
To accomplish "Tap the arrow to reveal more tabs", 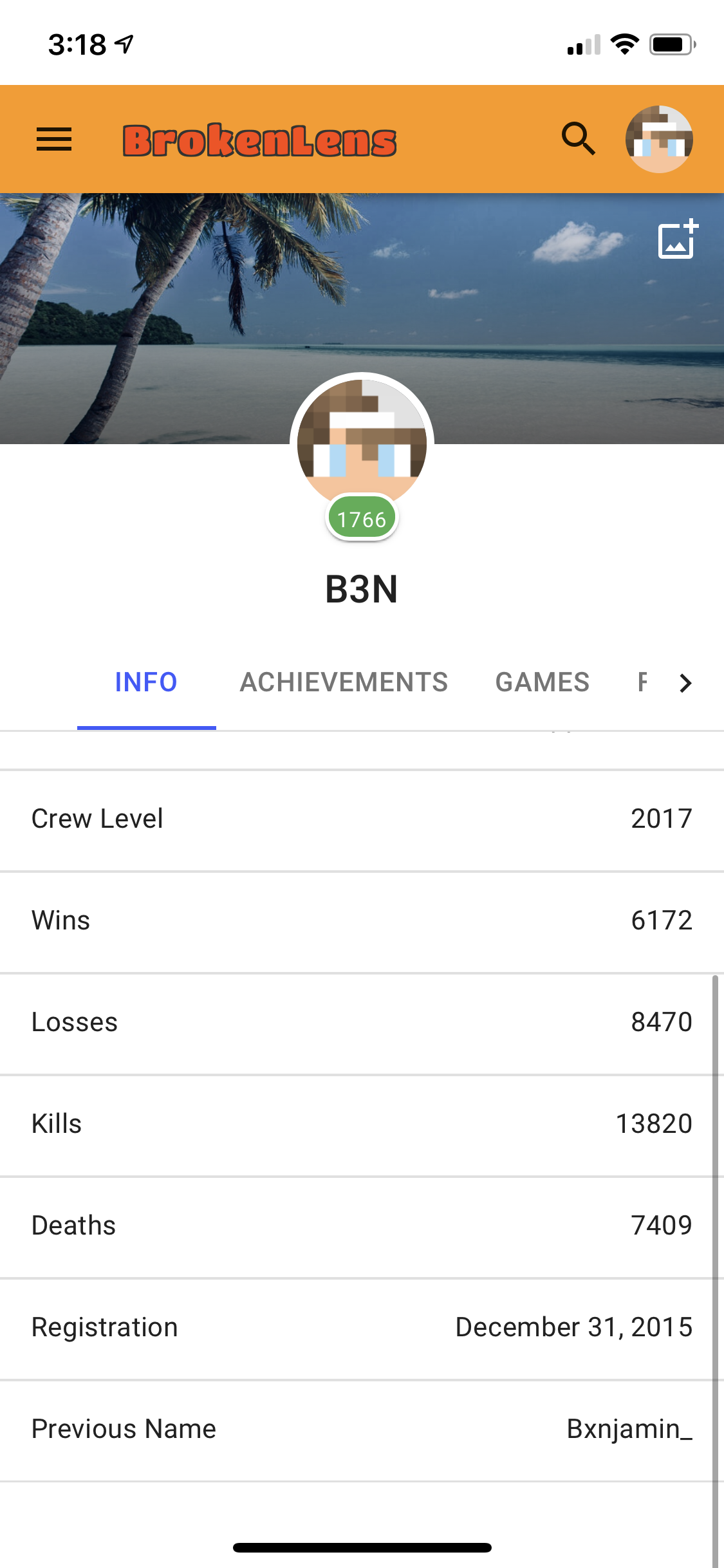I will point(686,683).
